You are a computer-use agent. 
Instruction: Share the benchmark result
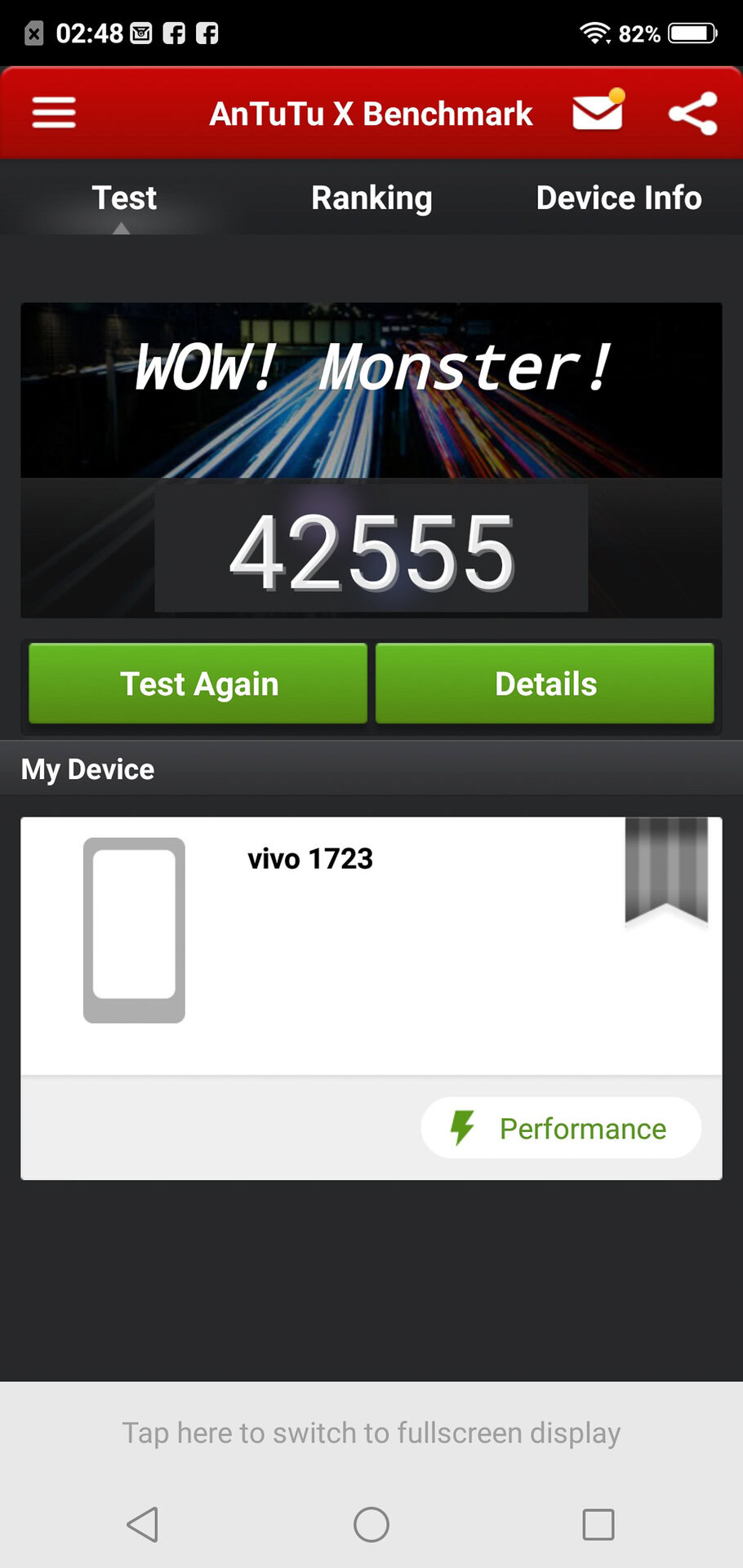(x=692, y=114)
